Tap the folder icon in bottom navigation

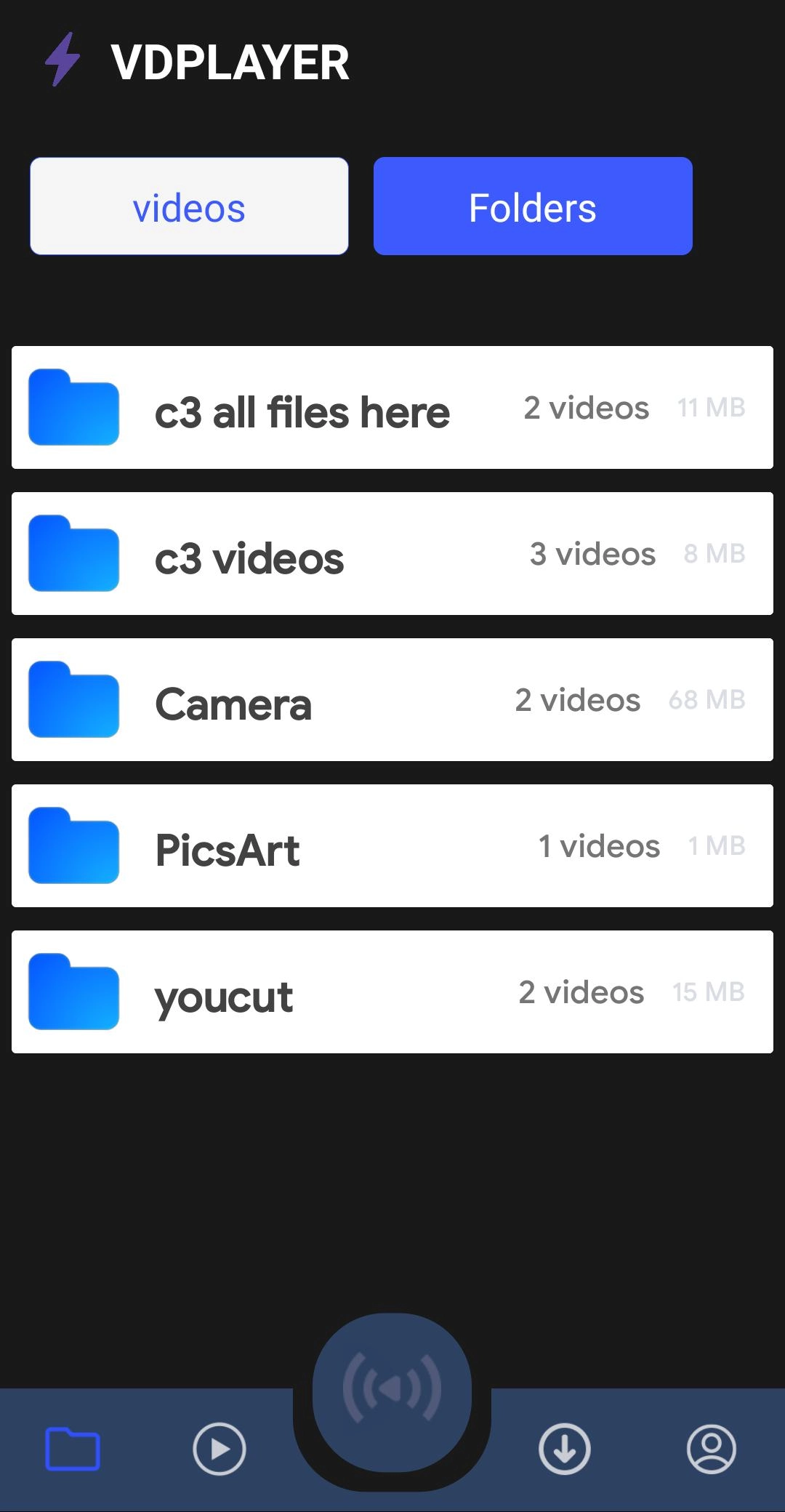(x=73, y=1449)
